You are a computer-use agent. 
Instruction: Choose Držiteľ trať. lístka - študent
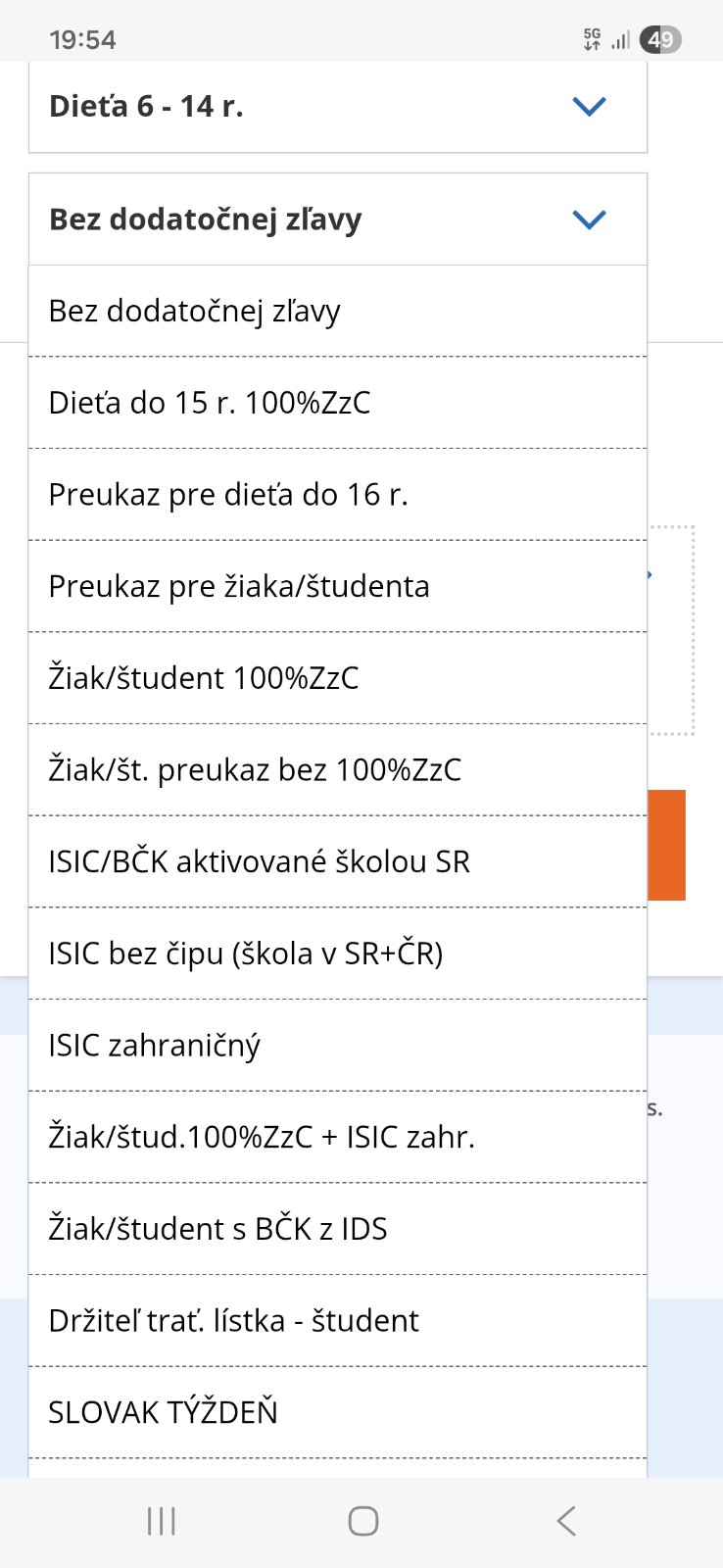pos(338,1321)
